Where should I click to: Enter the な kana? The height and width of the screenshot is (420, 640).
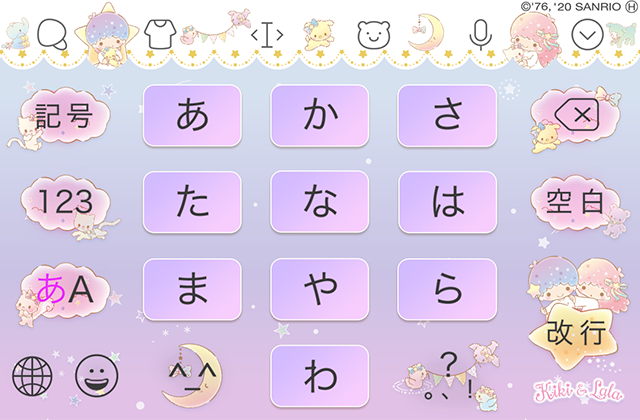[x=320, y=202]
